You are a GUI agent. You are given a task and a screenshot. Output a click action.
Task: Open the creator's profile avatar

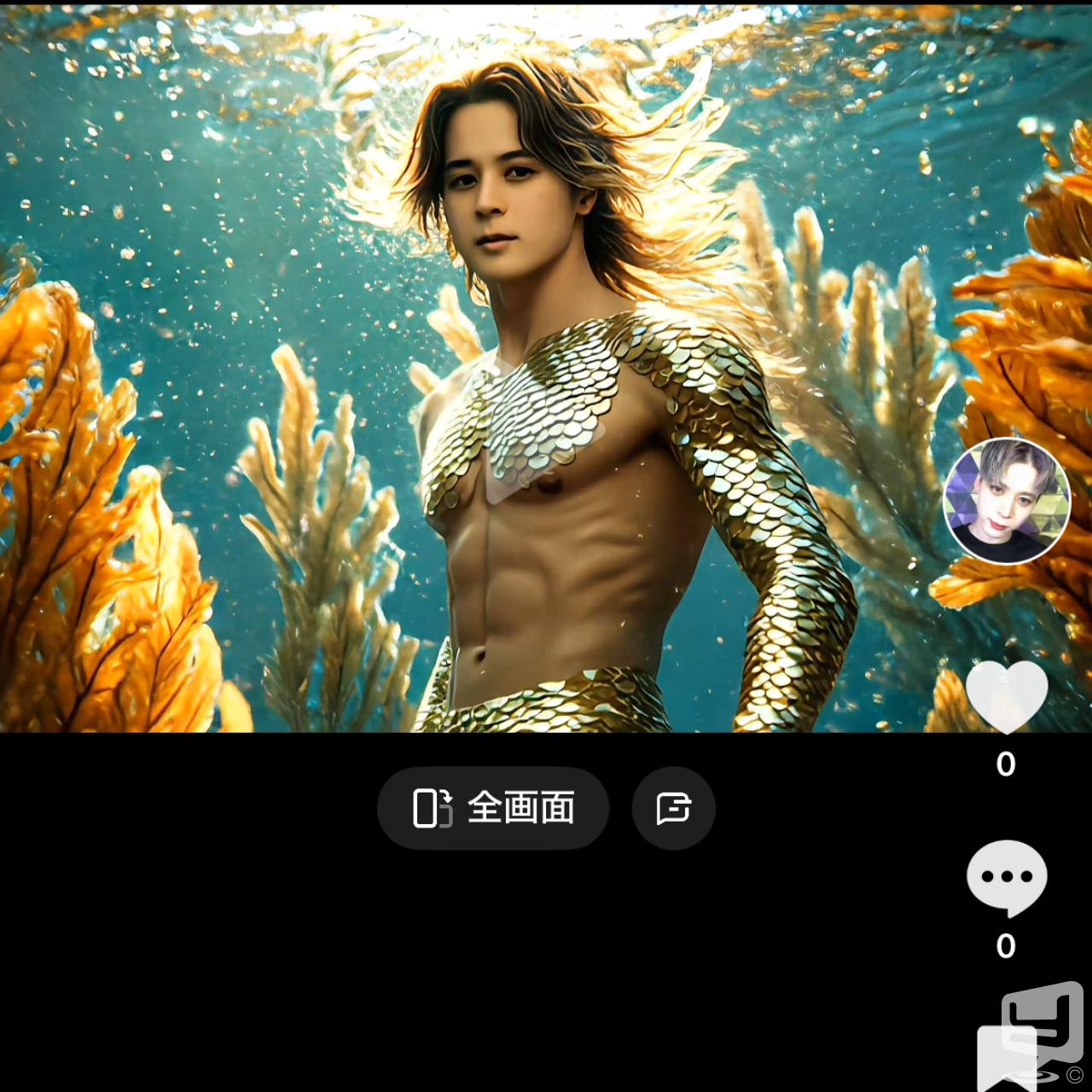[x=1007, y=502]
